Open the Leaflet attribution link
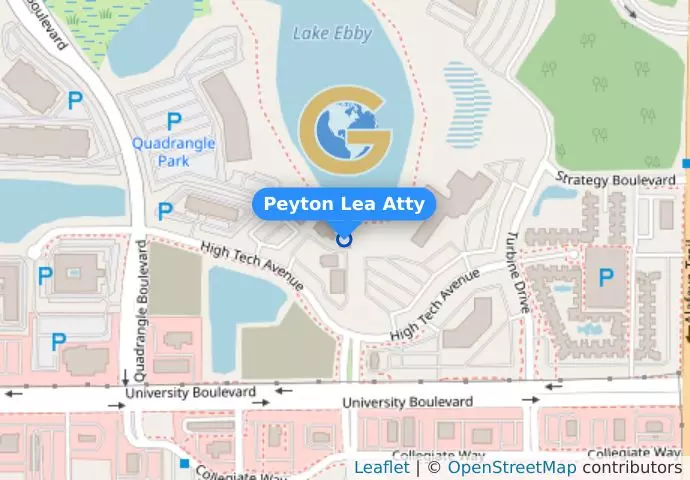 click(x=381, y=468)
